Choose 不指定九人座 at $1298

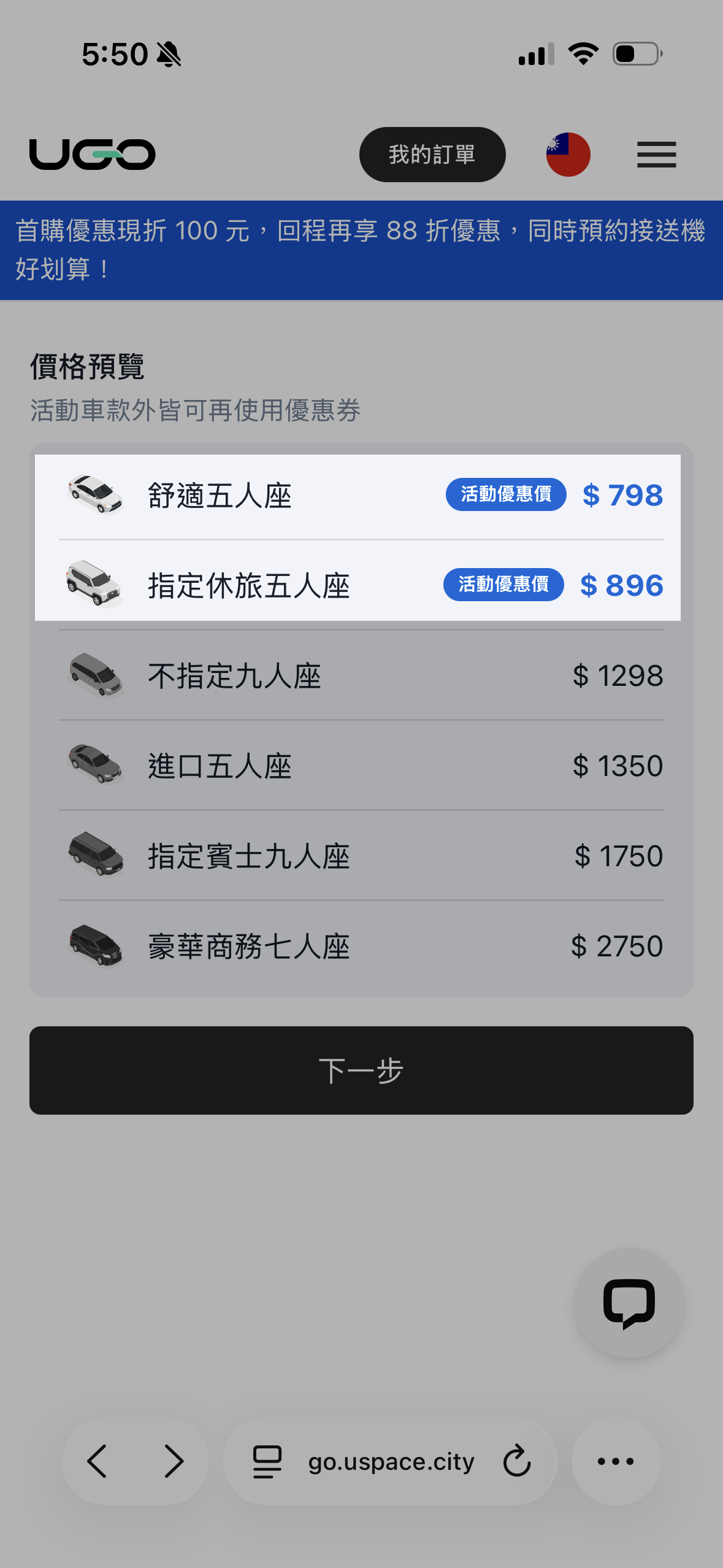click(361, 676)
